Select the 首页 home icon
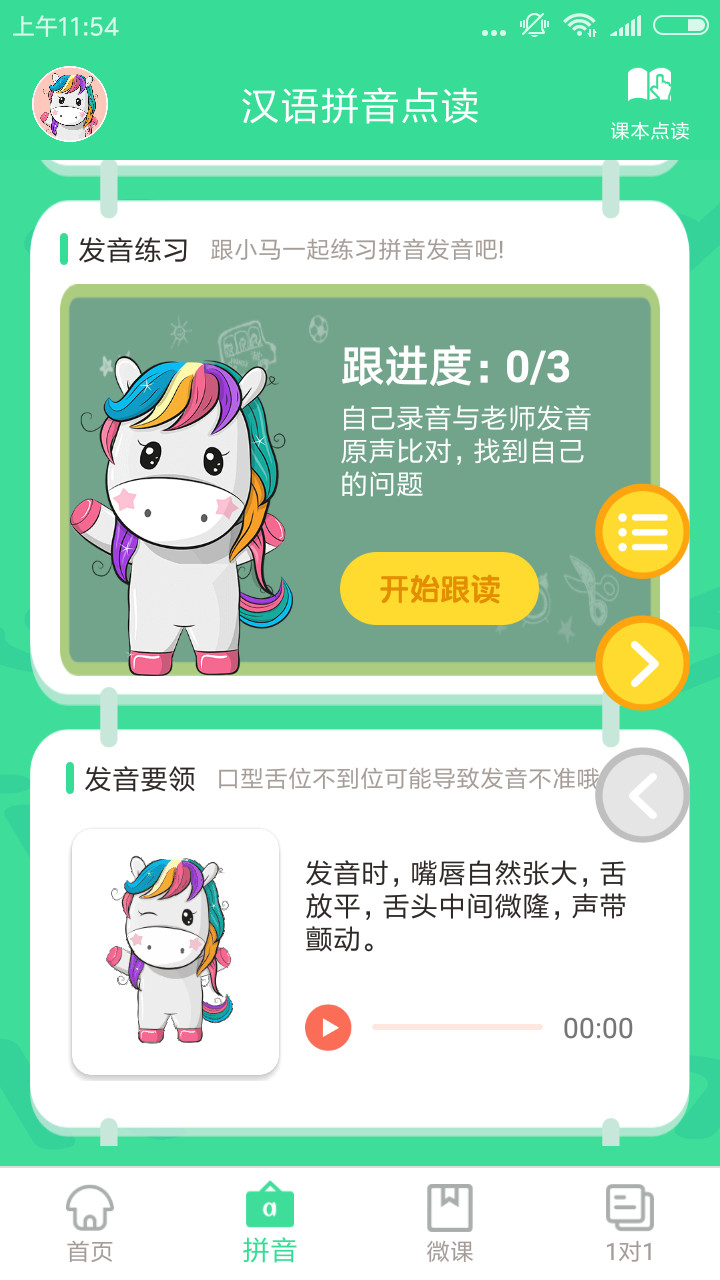The height and width of the screenshot is (1280, 720). (x=90, y=1210)
